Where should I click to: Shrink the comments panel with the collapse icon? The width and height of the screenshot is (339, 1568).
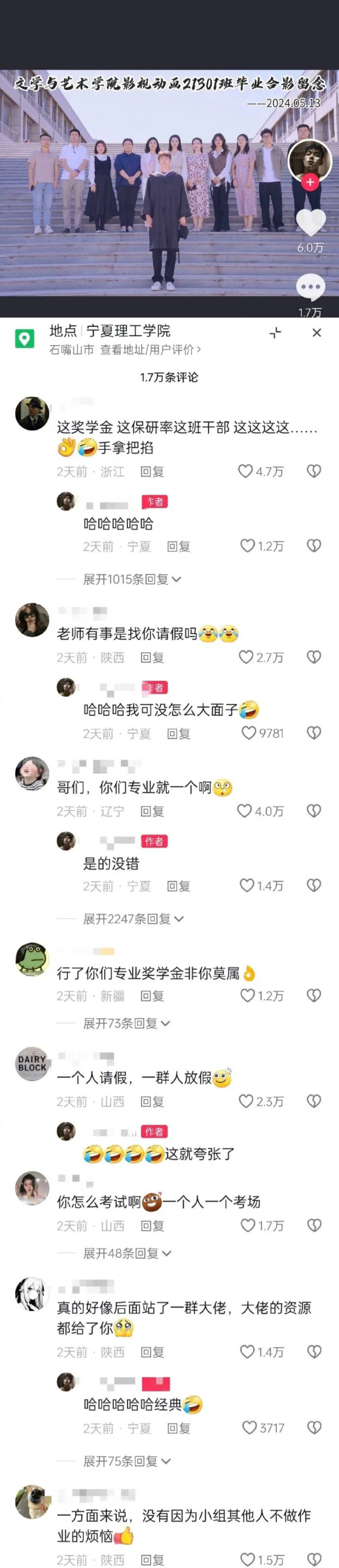pos(275,332)
